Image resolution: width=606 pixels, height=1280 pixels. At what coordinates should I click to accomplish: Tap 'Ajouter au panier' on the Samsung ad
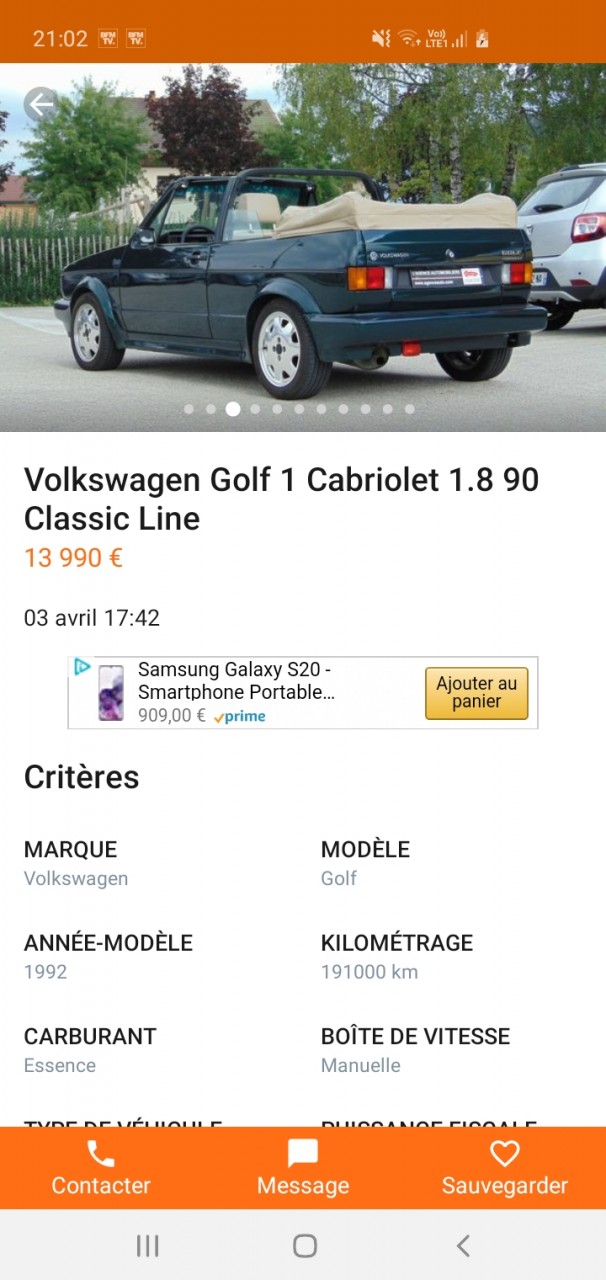tap(476, 693)
